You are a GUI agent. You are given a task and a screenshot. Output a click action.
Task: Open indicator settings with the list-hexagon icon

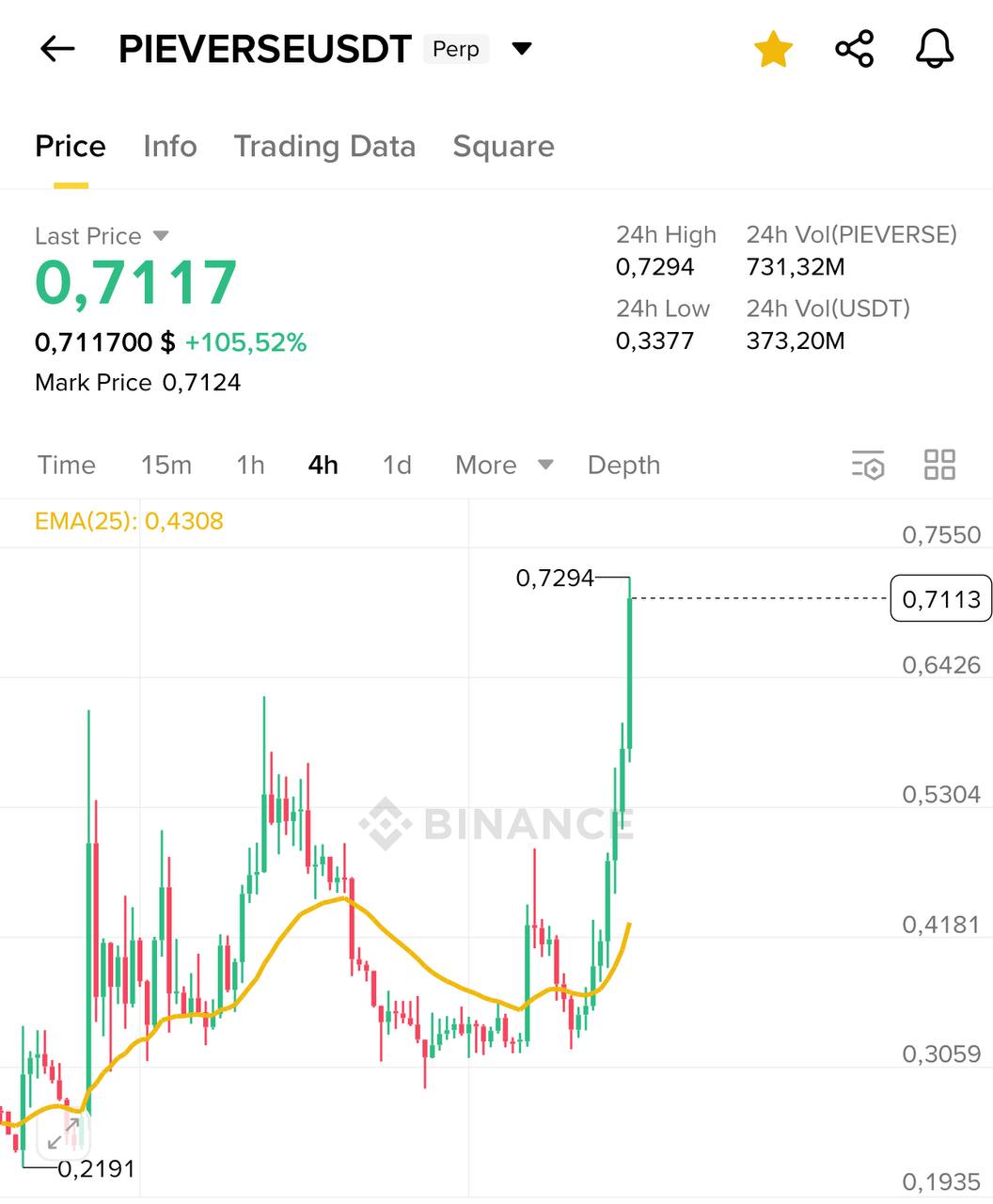coord(868,465)
